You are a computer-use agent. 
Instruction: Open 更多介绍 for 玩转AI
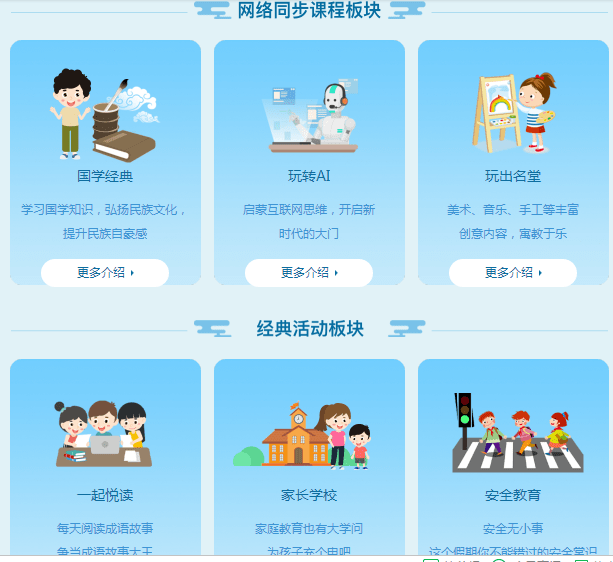(x=309, y=272)
